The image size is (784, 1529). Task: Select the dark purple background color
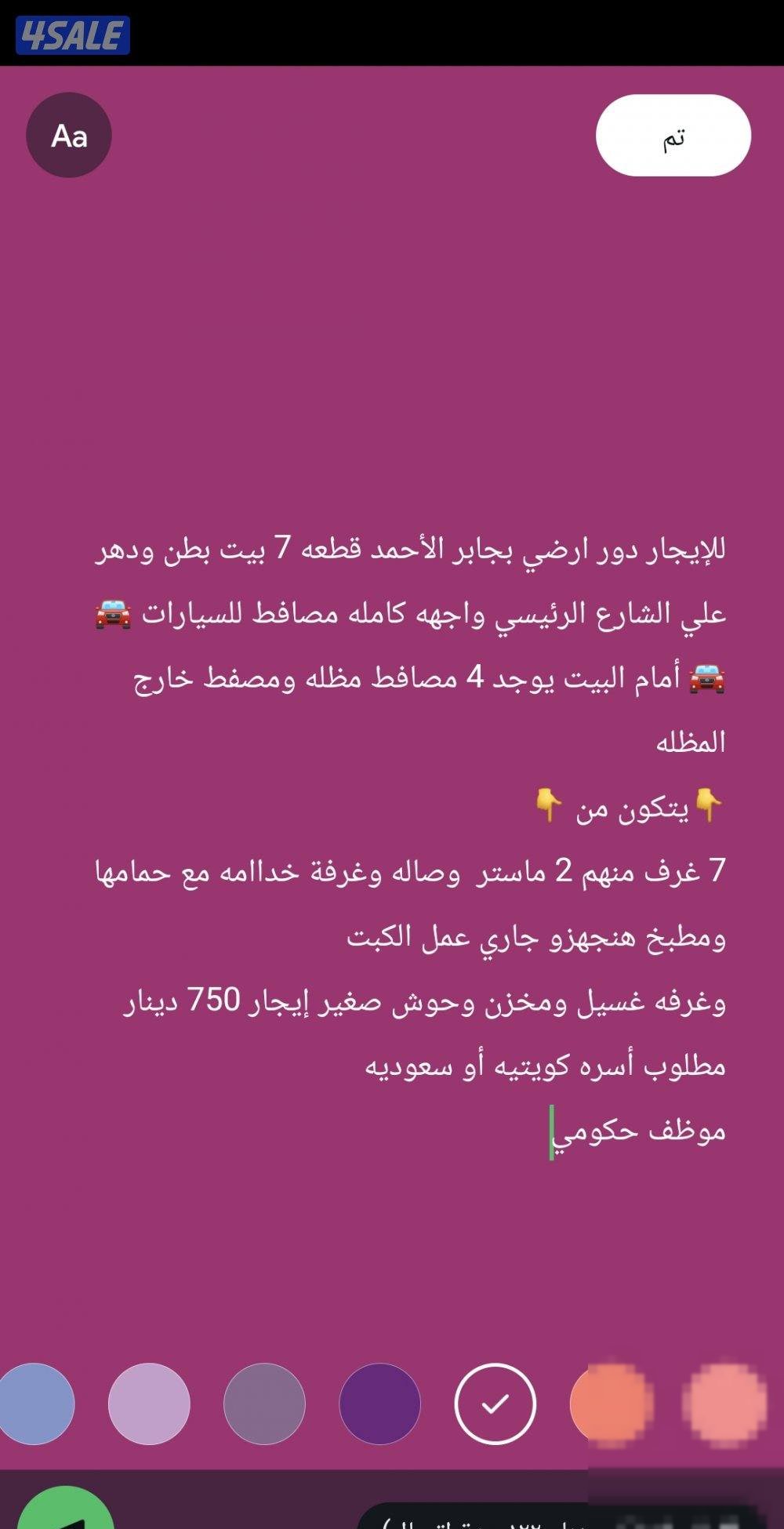(x=379, y=1404)
